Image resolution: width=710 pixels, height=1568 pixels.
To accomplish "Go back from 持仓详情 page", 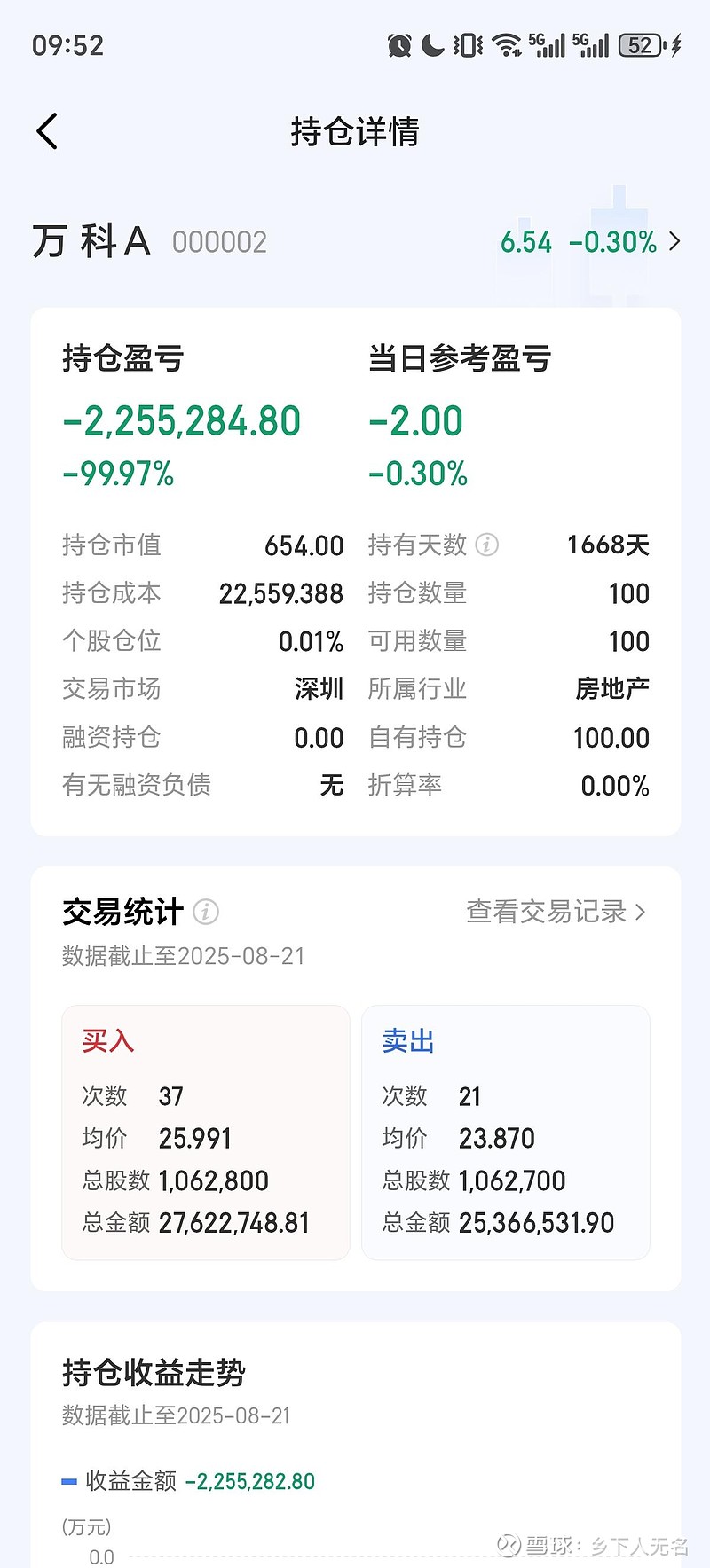I will point(47,131).
